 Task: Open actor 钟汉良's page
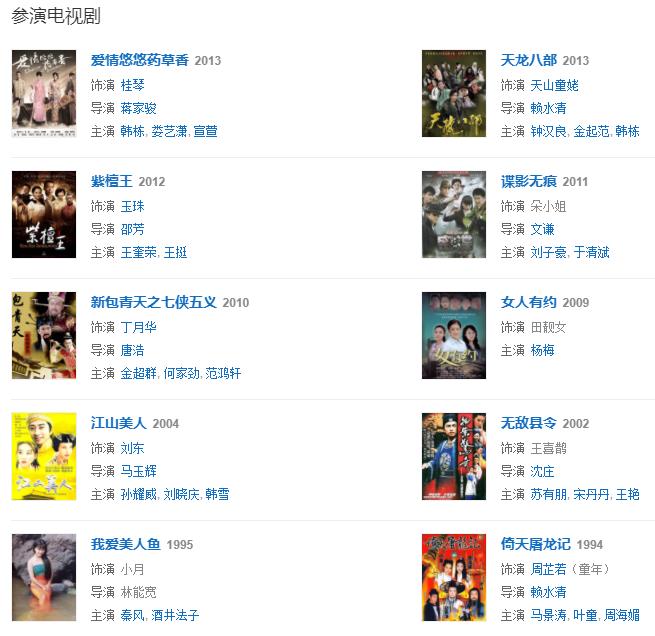tap(548, 131)
